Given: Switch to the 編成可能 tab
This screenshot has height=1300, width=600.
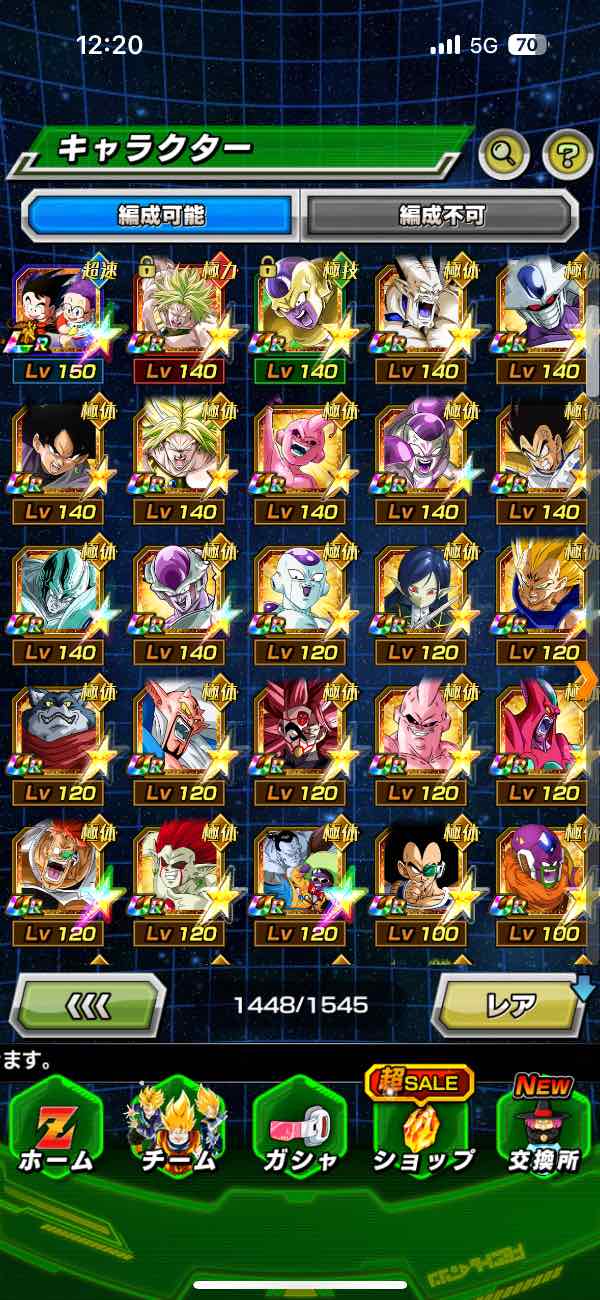Looking at the screenshot, I should (x=161, y=215).
